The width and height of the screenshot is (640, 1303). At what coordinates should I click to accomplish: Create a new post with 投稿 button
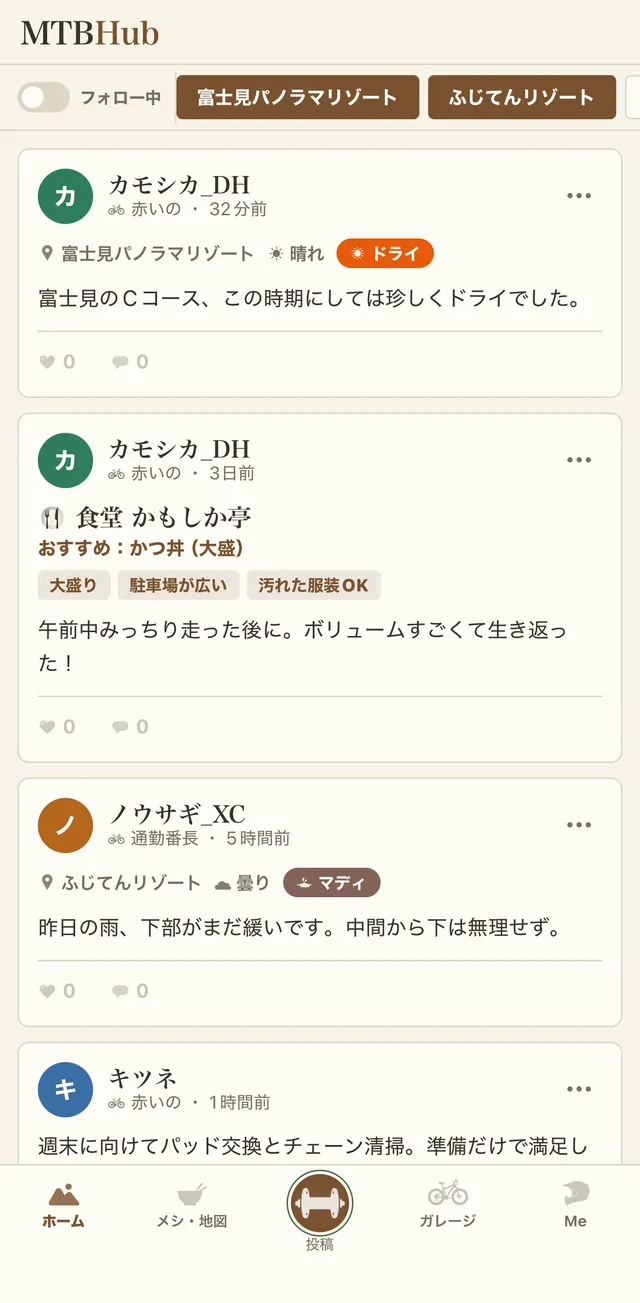(x=320, y=1204)
